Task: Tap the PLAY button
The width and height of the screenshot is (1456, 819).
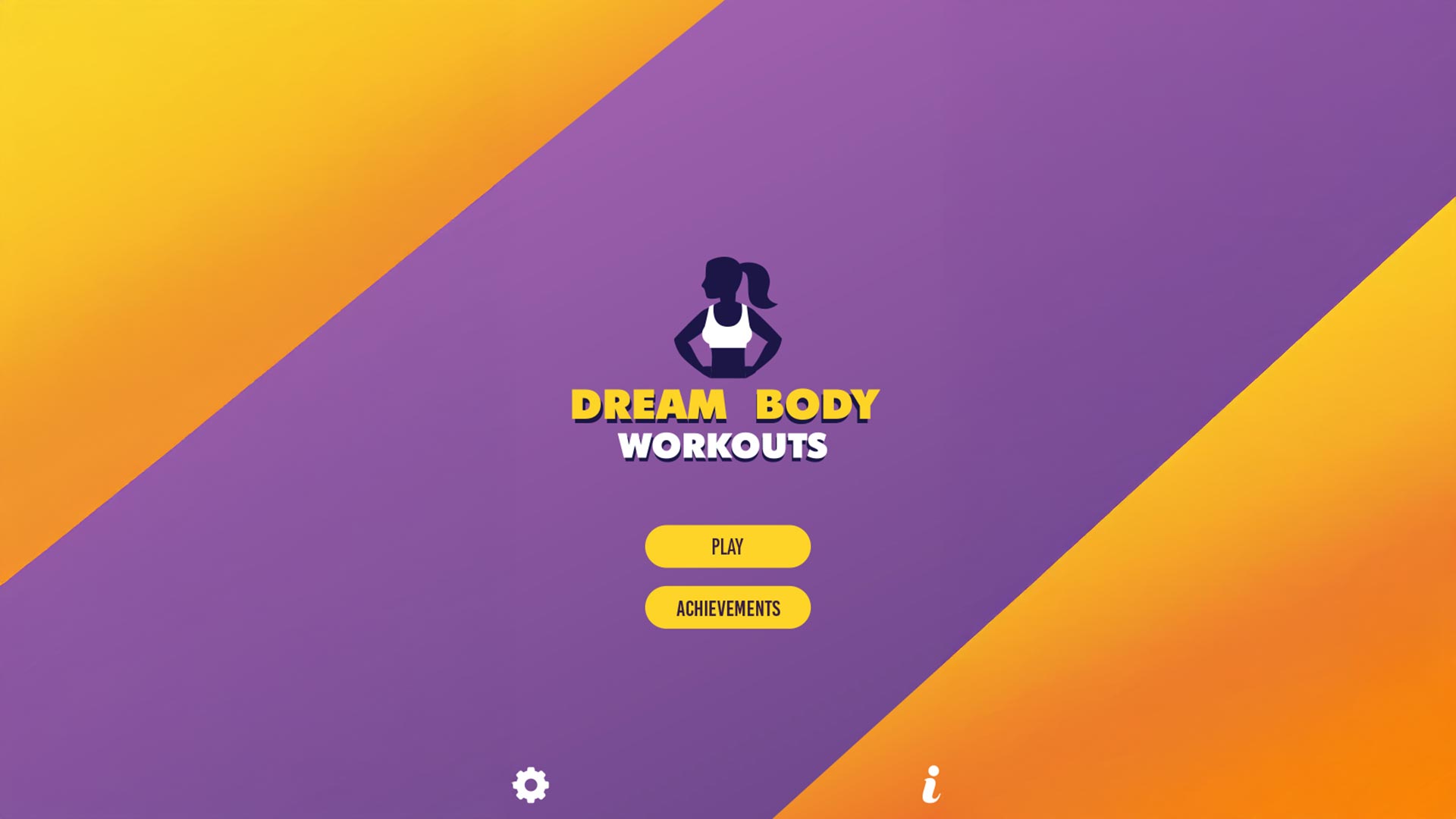Action: point(727,546)
